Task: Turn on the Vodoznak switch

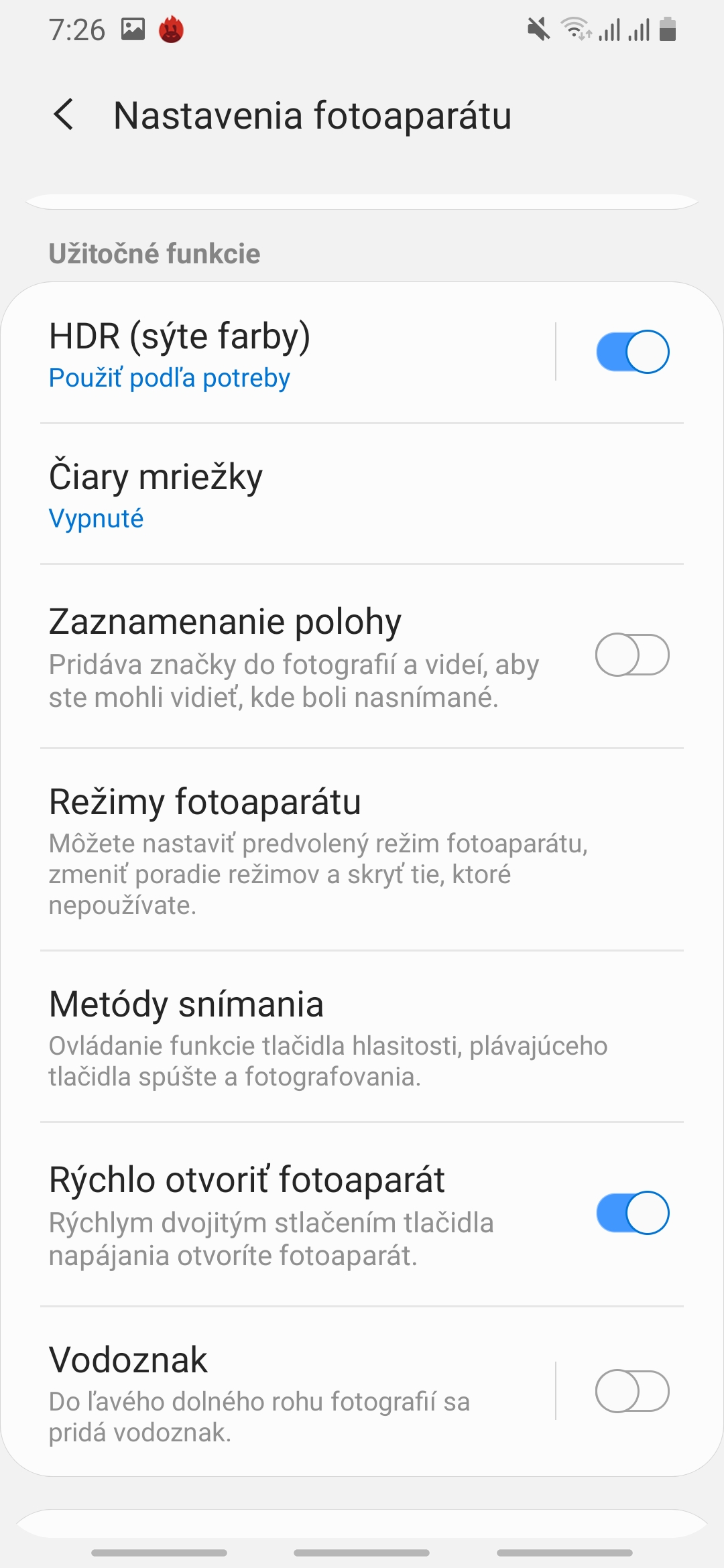Action: coord(632,1391)
